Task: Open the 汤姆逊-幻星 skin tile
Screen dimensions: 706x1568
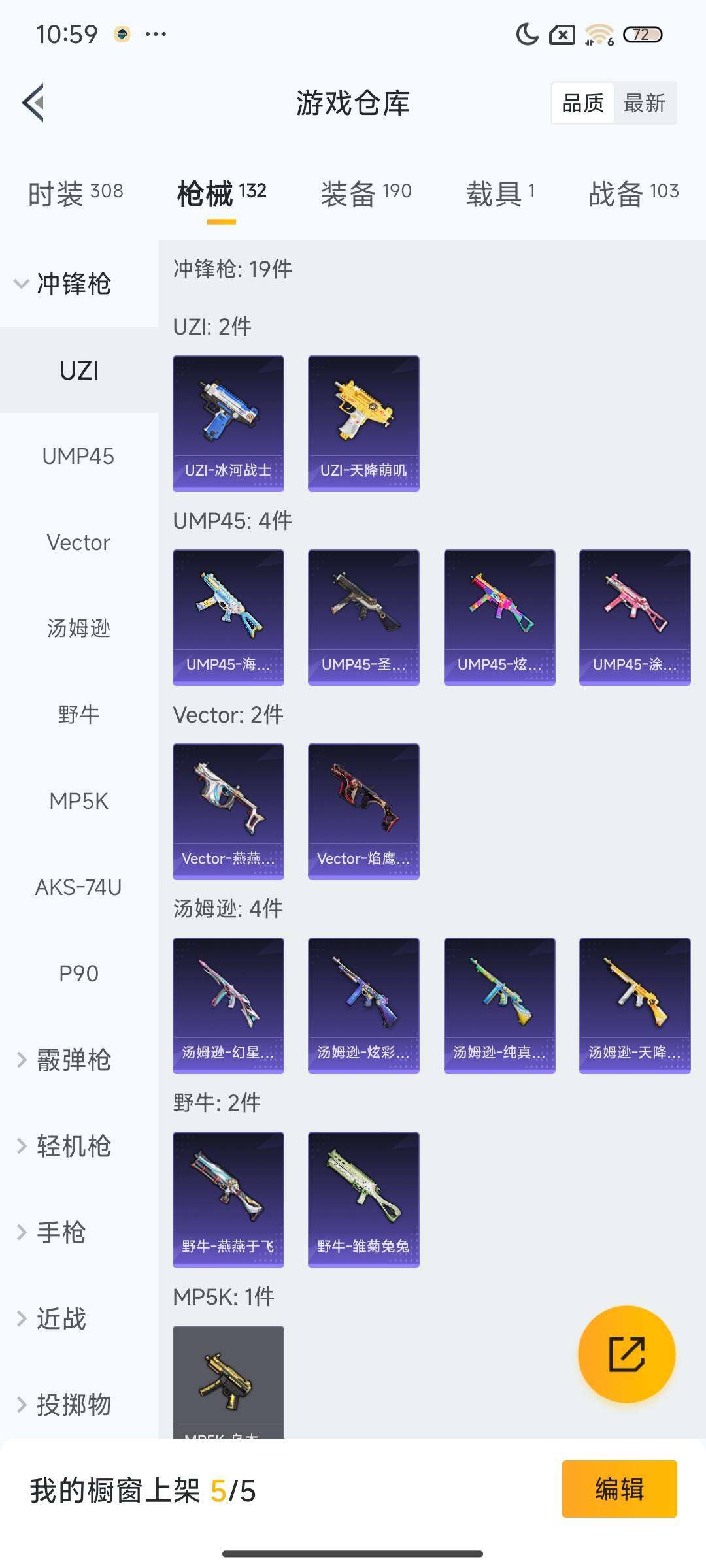Action: [x=228, y=1005]
